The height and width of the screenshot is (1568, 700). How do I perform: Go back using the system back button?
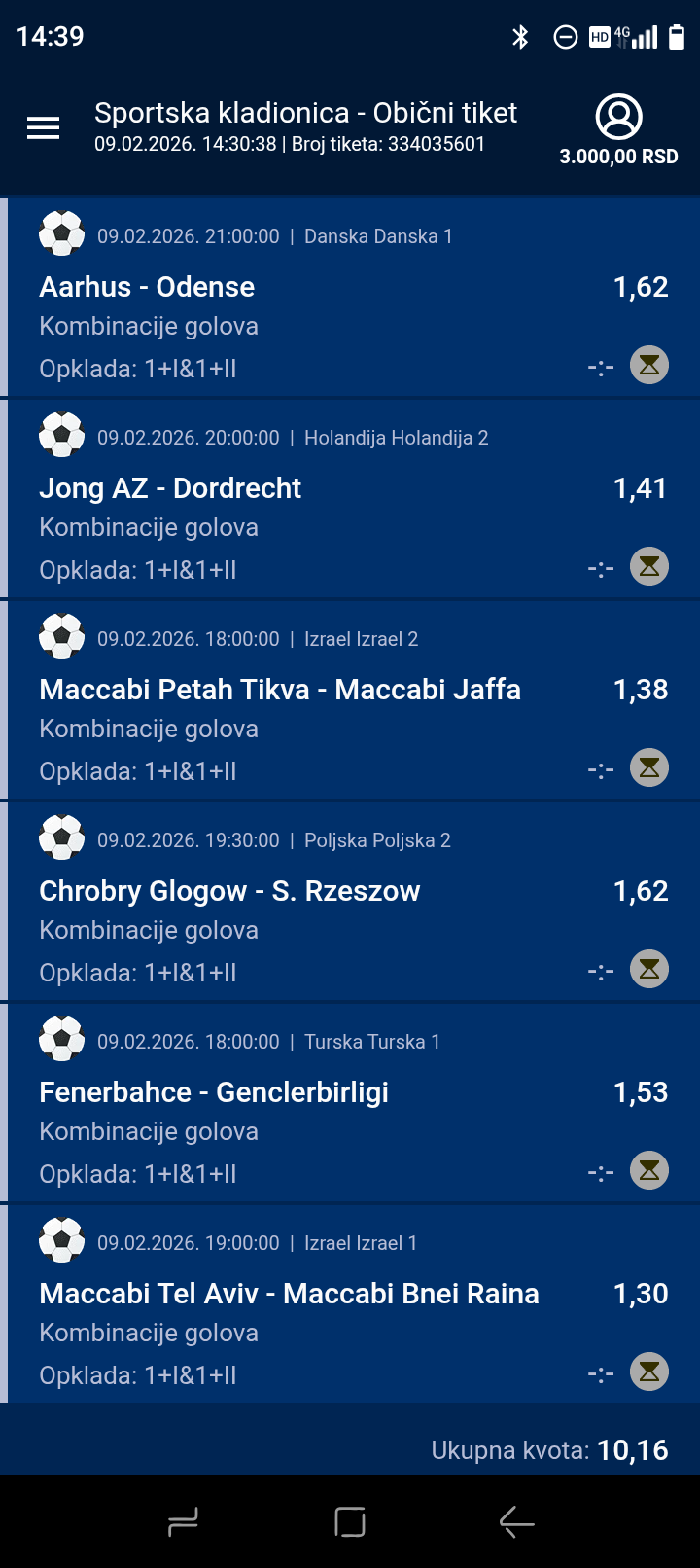pos(516,1522)
